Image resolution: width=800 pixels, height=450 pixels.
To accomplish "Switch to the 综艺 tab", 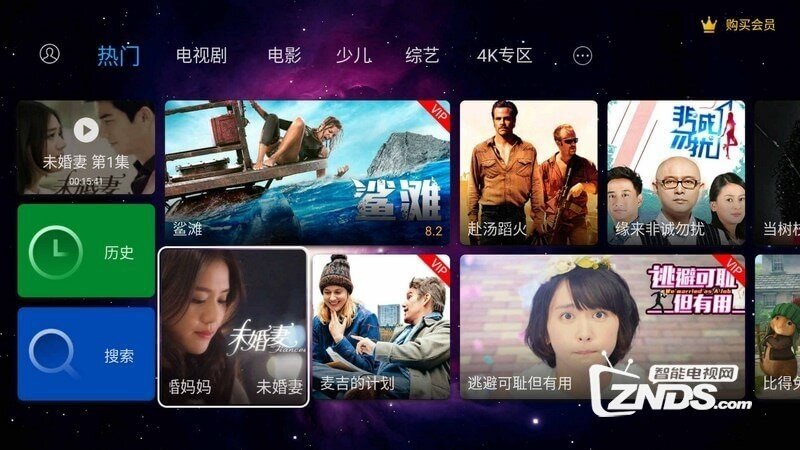I will pyautogui.click(x=422, y=56).
